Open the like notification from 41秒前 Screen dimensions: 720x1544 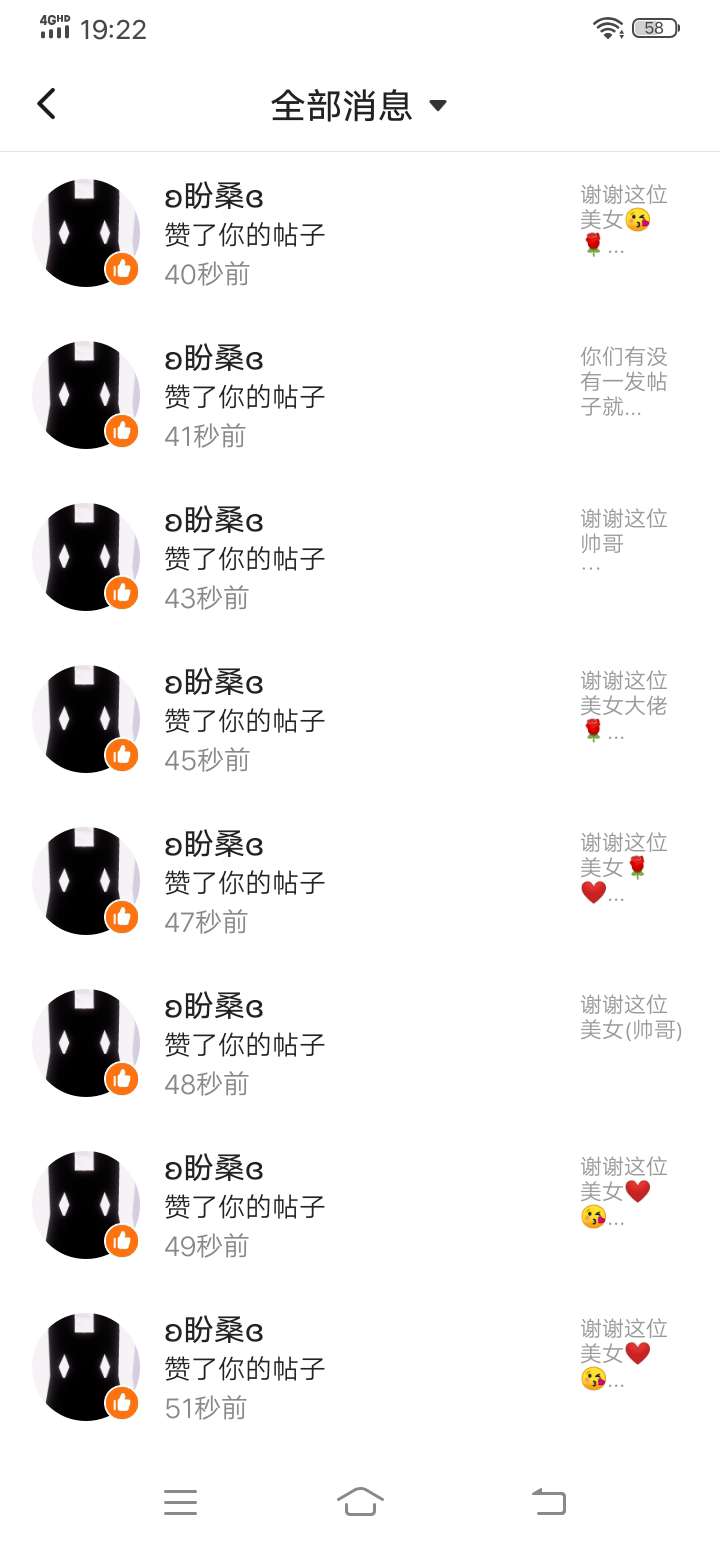pyautogui.click(x=360, y=396)
